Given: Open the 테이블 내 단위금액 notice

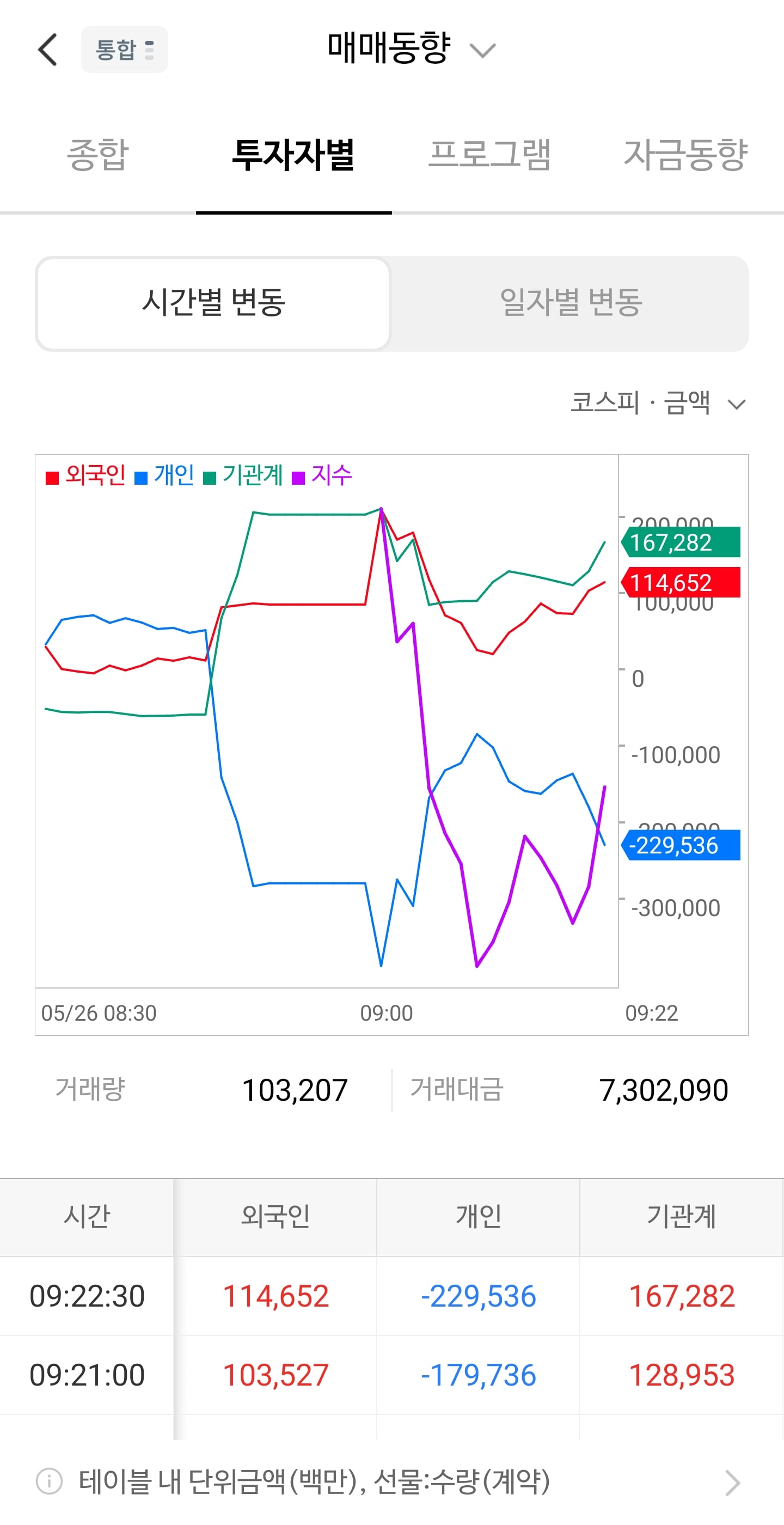Looking at the screenshot, I should click(x=389, y=1482).
